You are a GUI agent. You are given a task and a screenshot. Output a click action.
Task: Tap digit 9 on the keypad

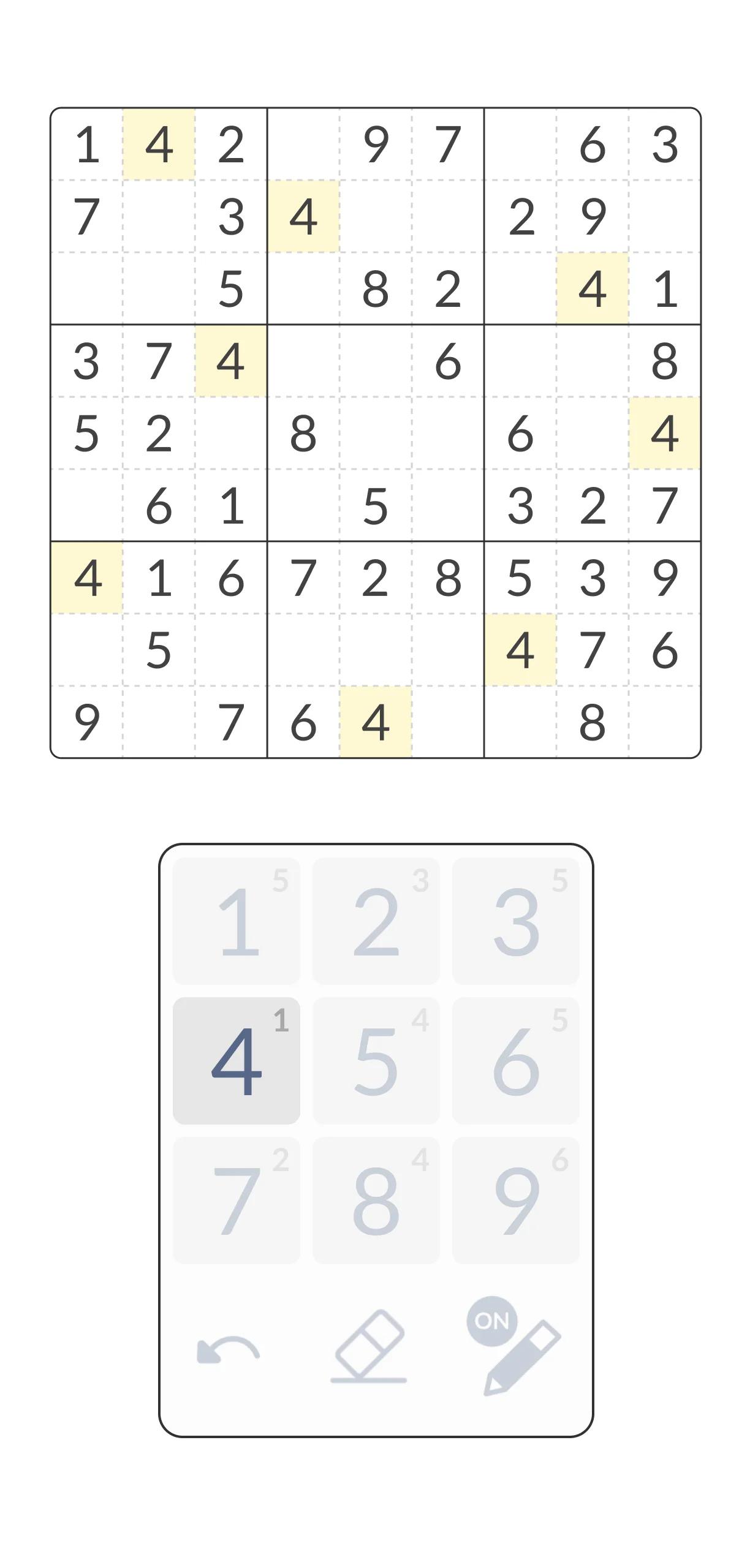[x=515, y=1200]
